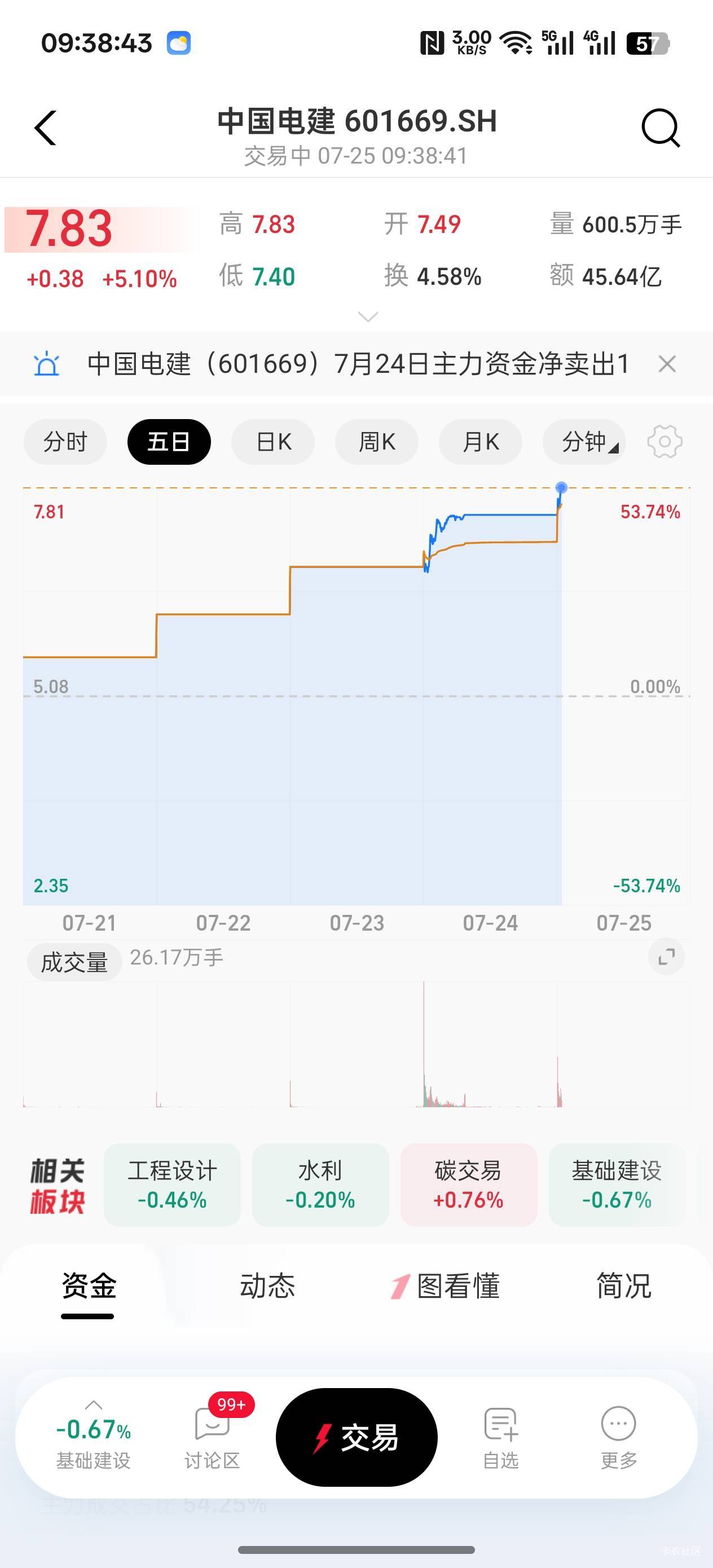
Task: Switch to the 分时 chart tab
Action: click(65, 442)
